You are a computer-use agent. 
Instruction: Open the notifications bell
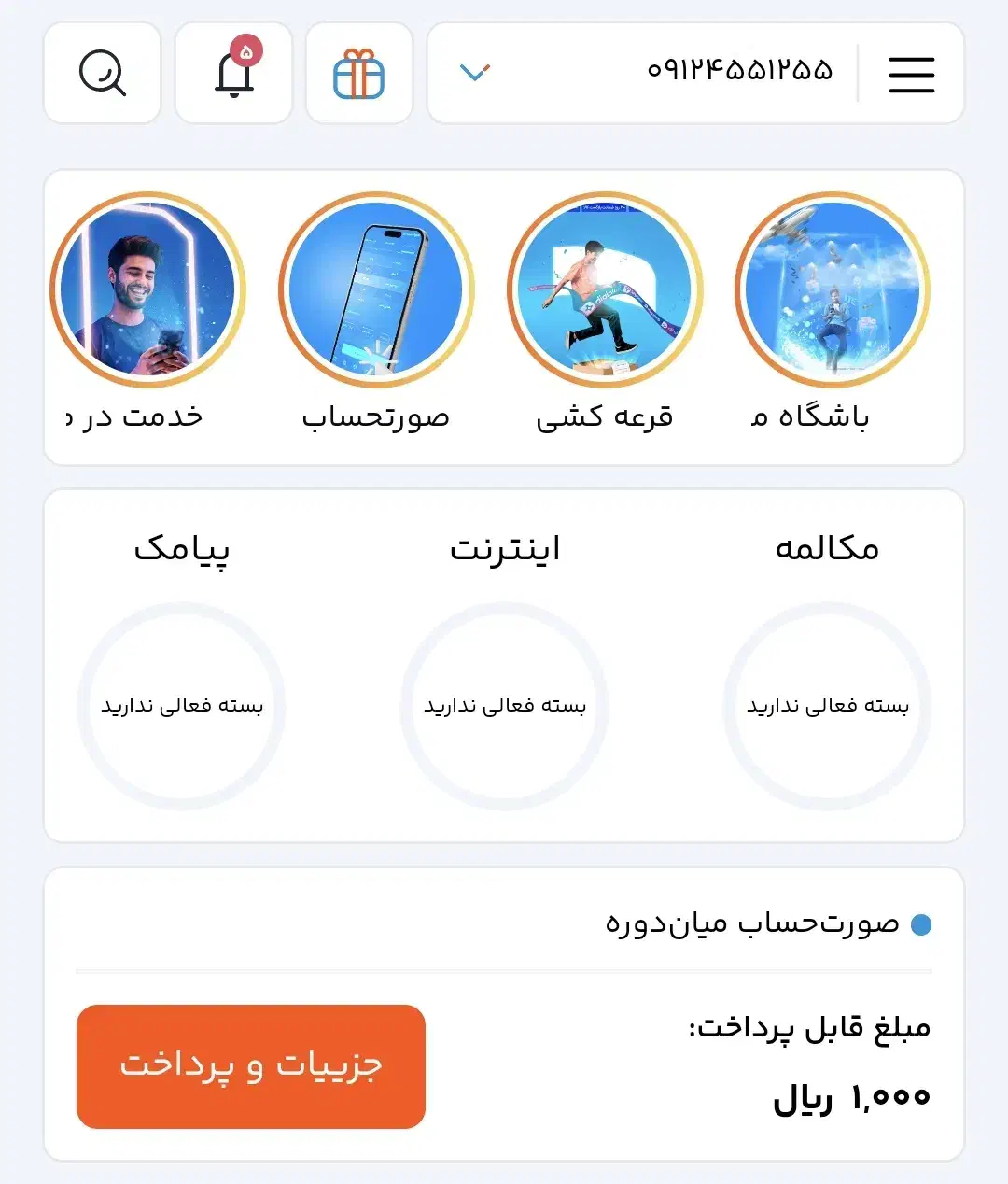click(x=234, y=74)
